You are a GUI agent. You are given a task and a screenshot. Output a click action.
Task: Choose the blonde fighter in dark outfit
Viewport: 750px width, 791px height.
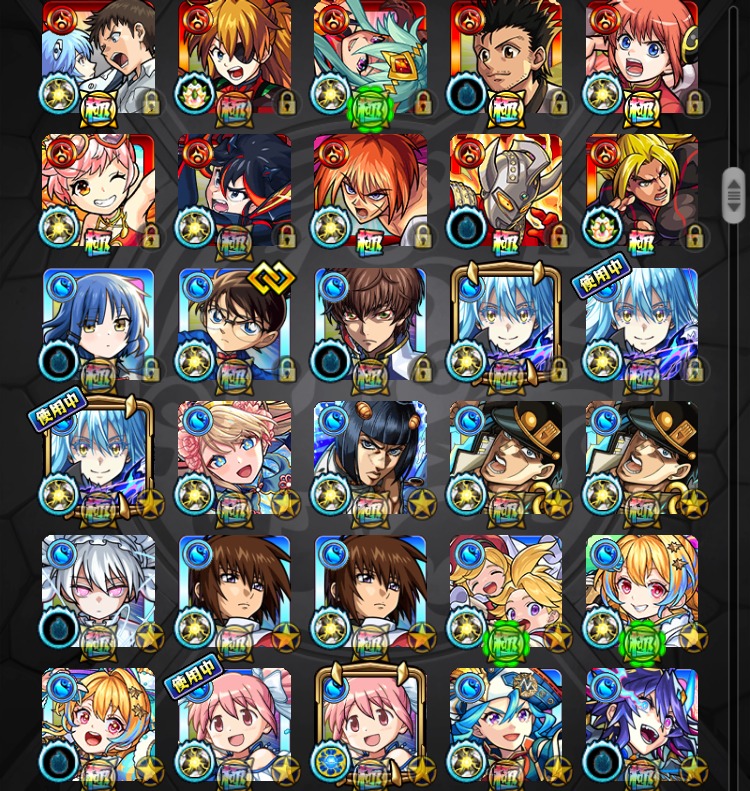click(x=641, y=190)
